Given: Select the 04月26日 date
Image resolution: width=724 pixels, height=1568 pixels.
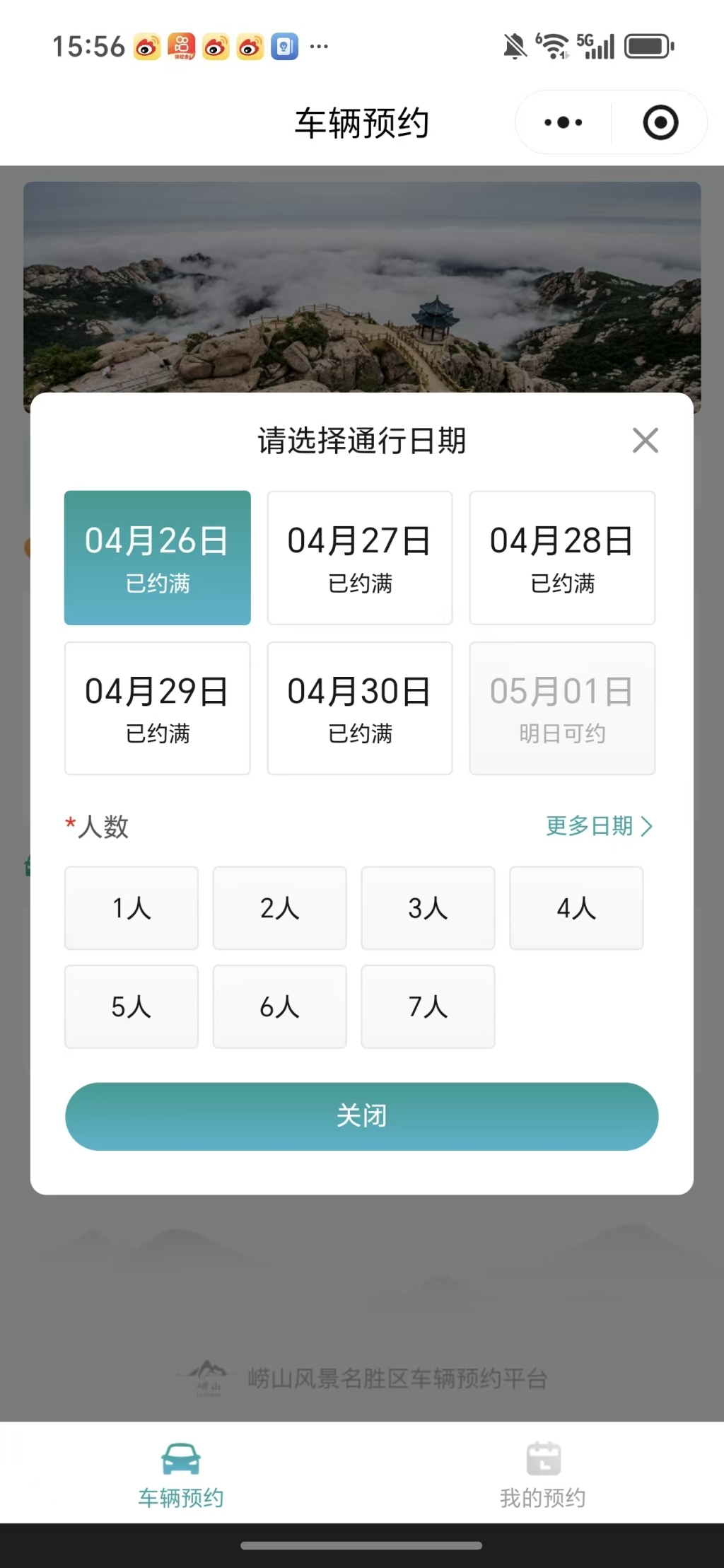Looking at the screenshot, I should tap(157, 557).
